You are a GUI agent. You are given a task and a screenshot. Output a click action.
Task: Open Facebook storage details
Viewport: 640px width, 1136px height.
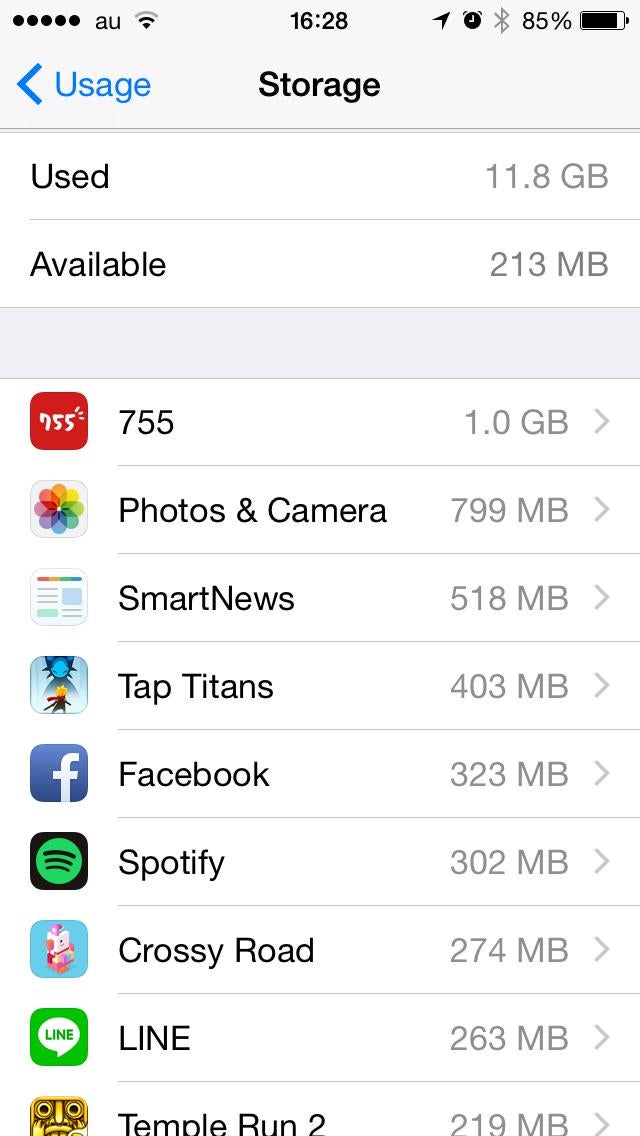point(320,774)
